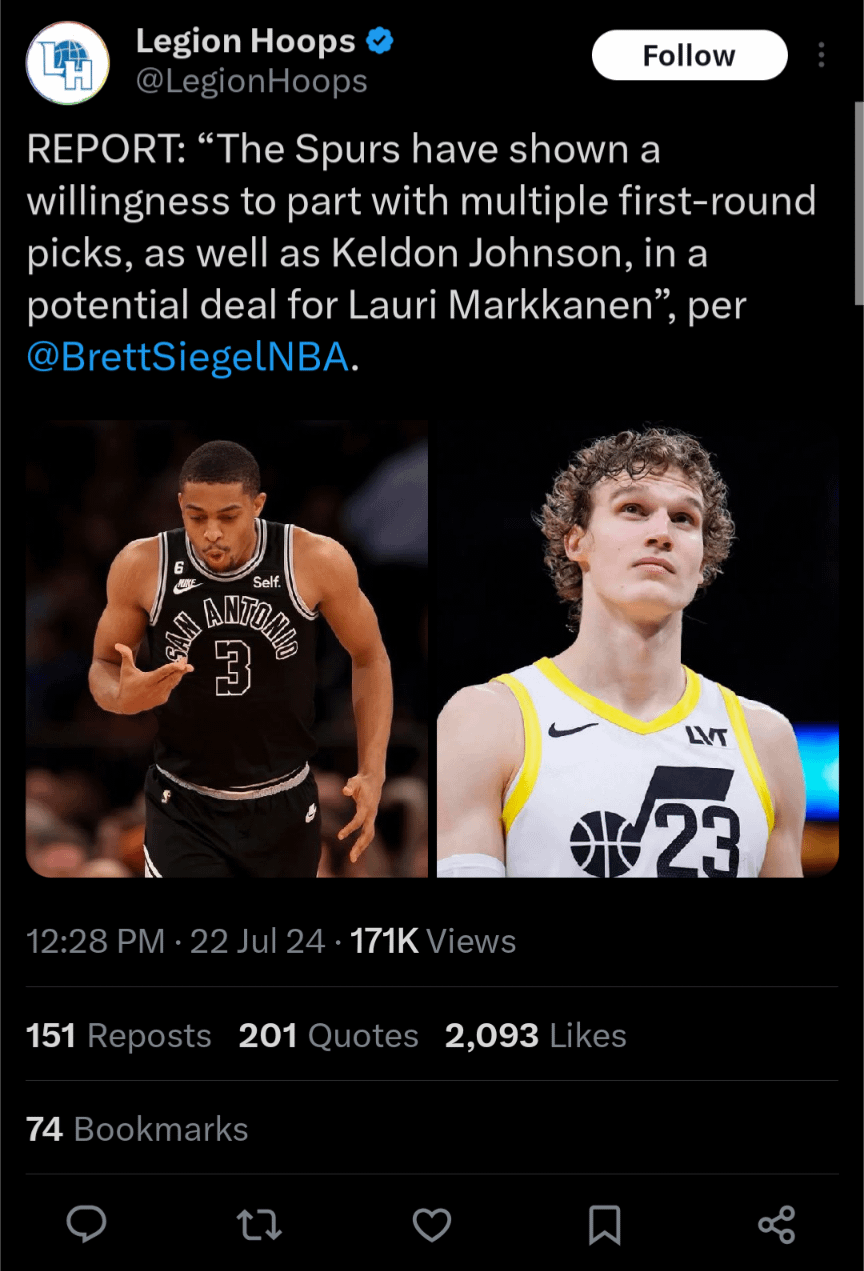Image resolution: width=864 pixels, height=1271 pixels.
Task: Open the post overflow menu
Action: pyautogui.click(x=821, y=55)
